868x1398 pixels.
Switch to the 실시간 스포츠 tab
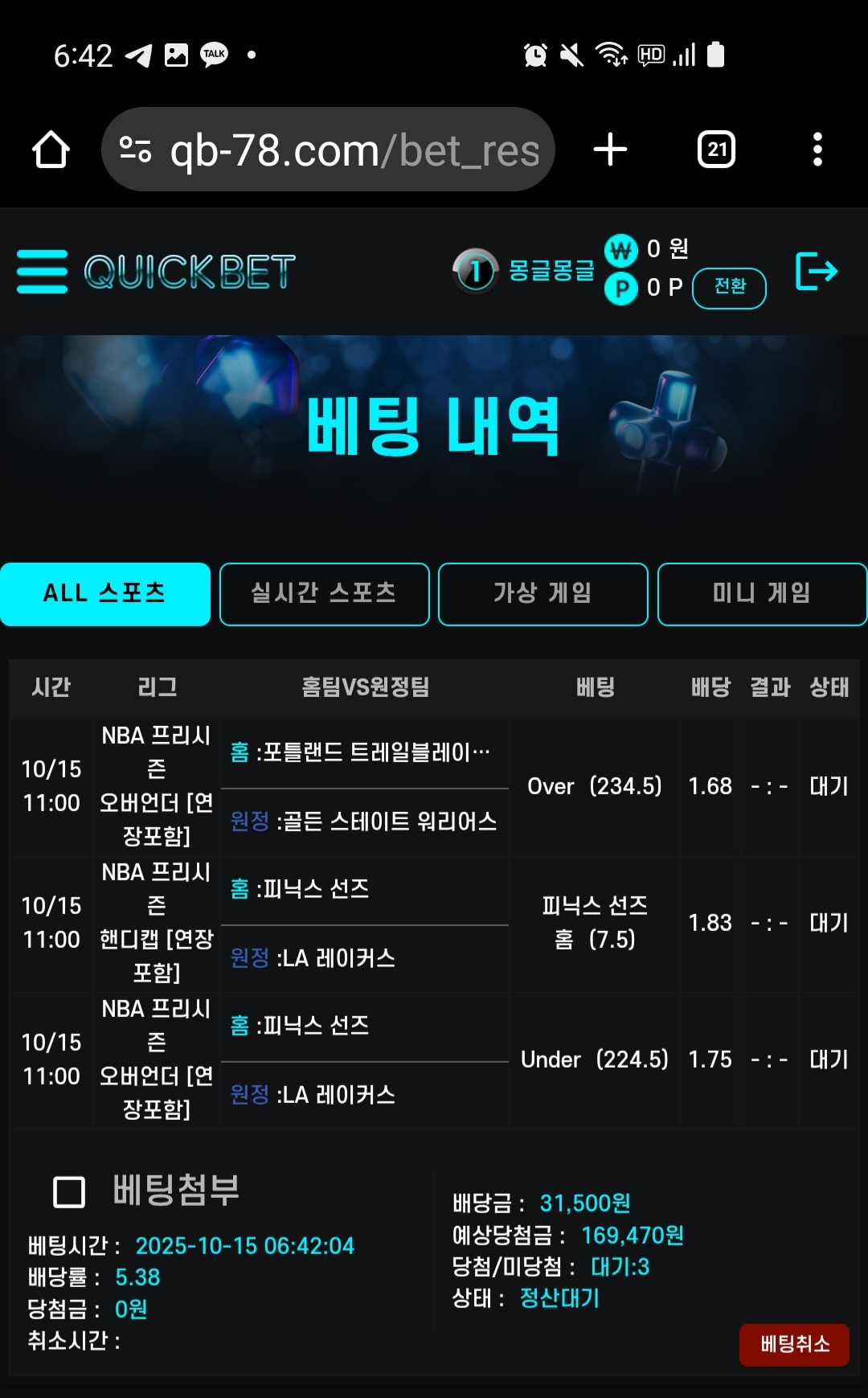point(324,594)
